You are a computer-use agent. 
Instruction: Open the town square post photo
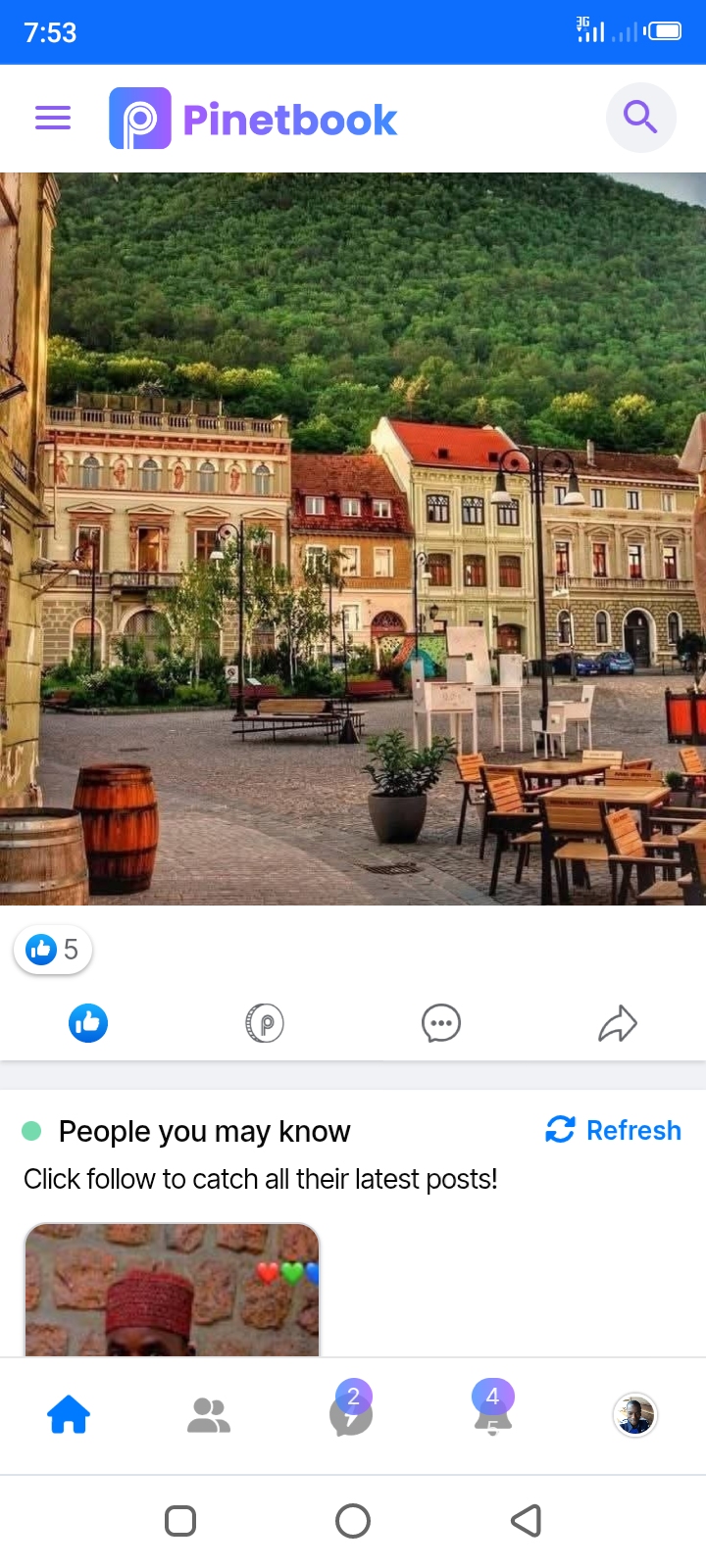tap(353, 539)
